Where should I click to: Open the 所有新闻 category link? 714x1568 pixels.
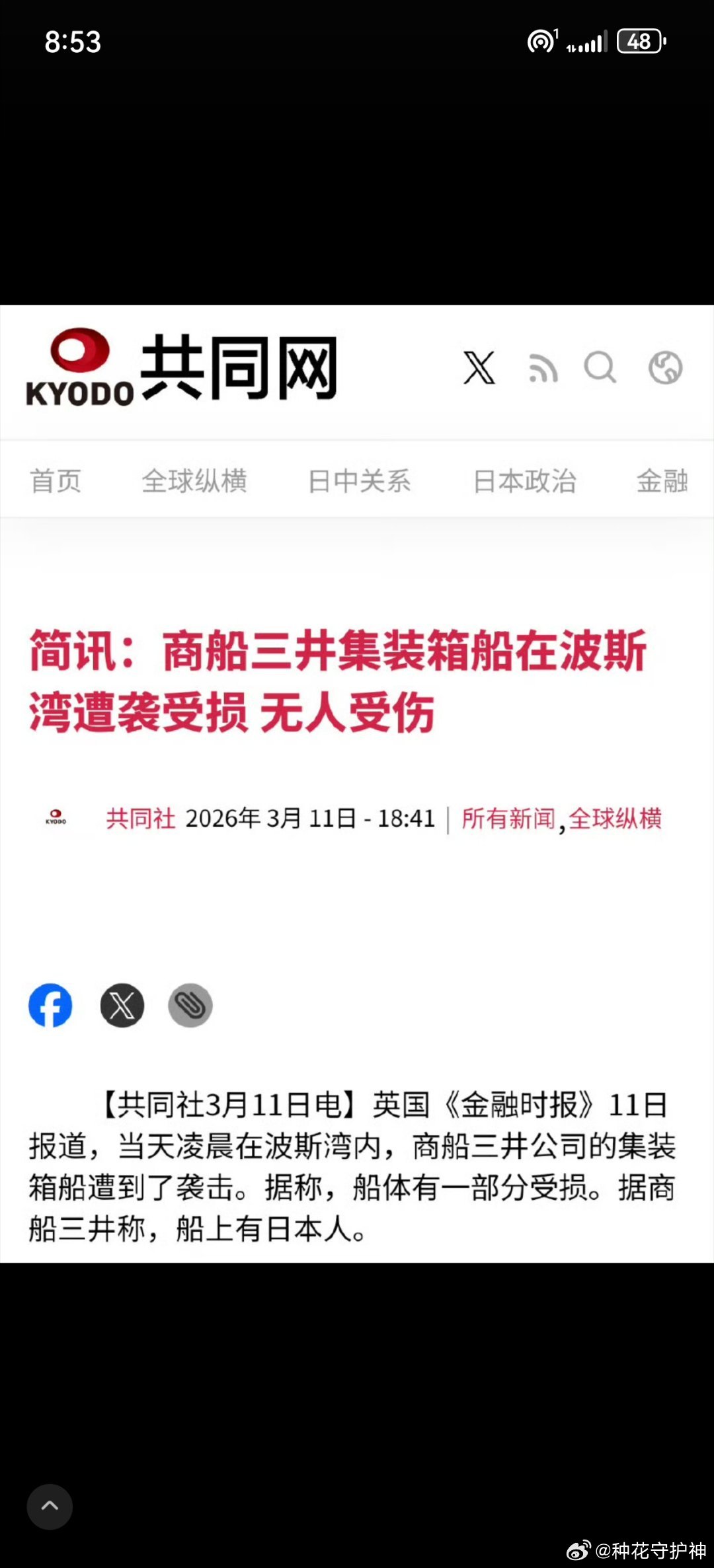click(x=508, y=817)
